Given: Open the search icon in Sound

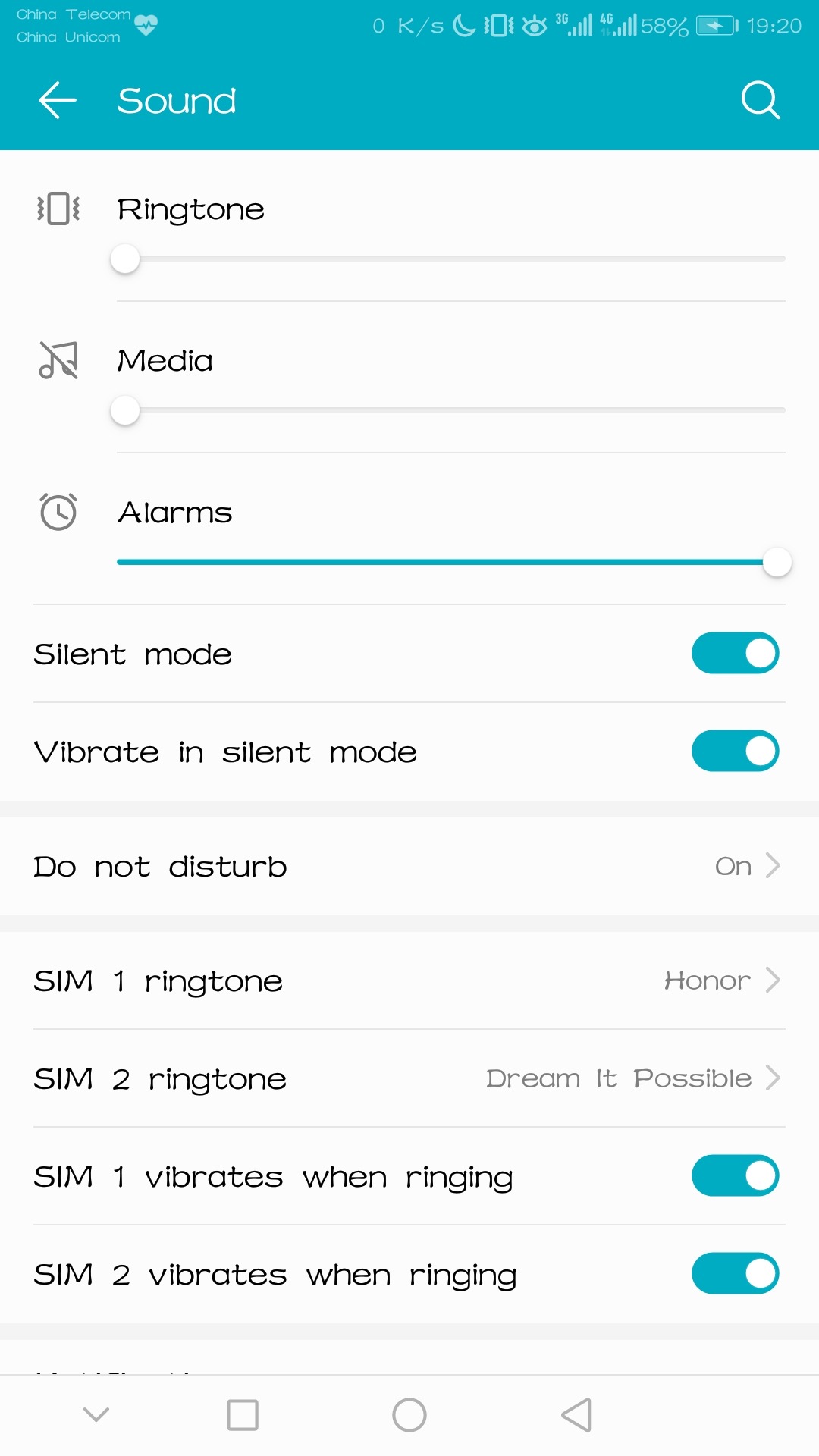Looking at the screenshot, I should pos(760,100).
